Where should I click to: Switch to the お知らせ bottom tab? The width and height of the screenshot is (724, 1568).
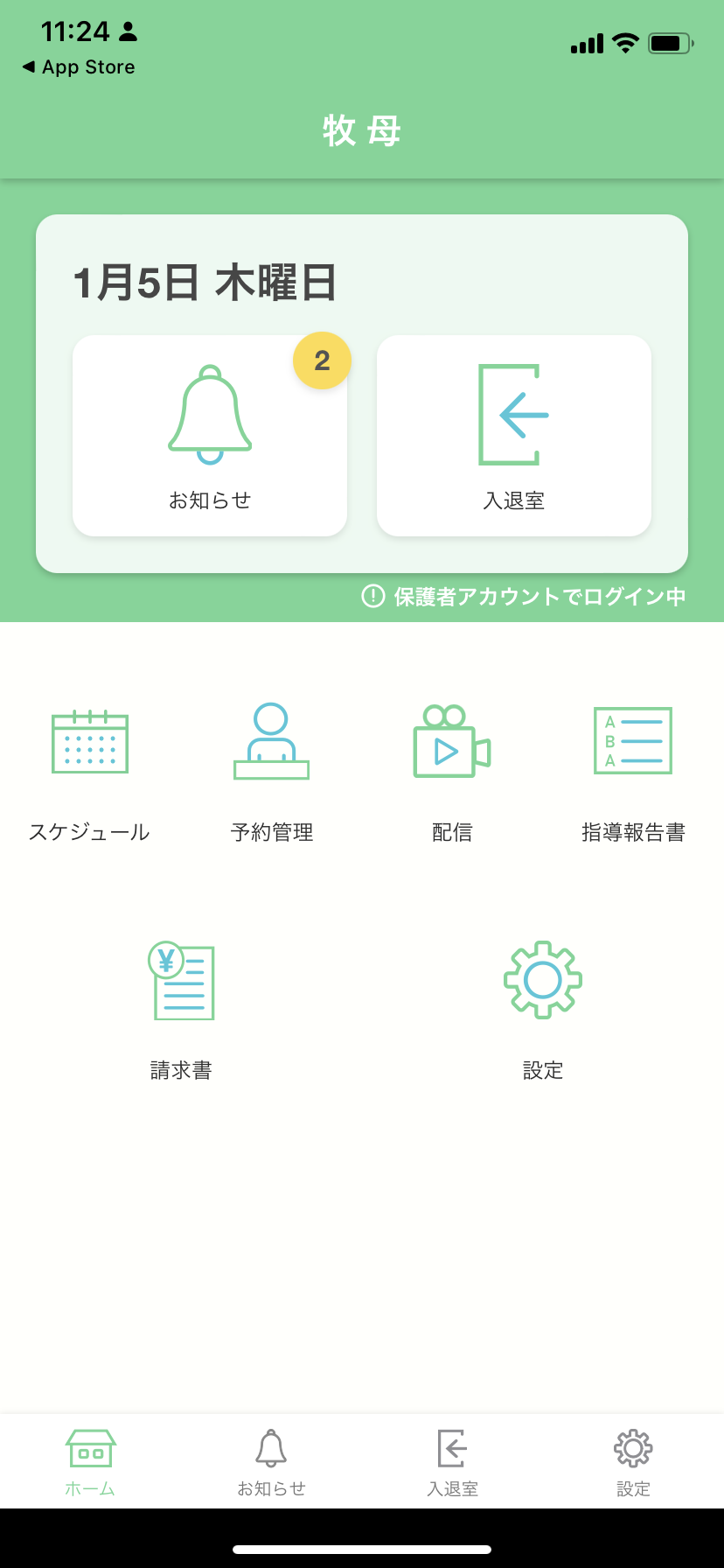[271, 1463]
